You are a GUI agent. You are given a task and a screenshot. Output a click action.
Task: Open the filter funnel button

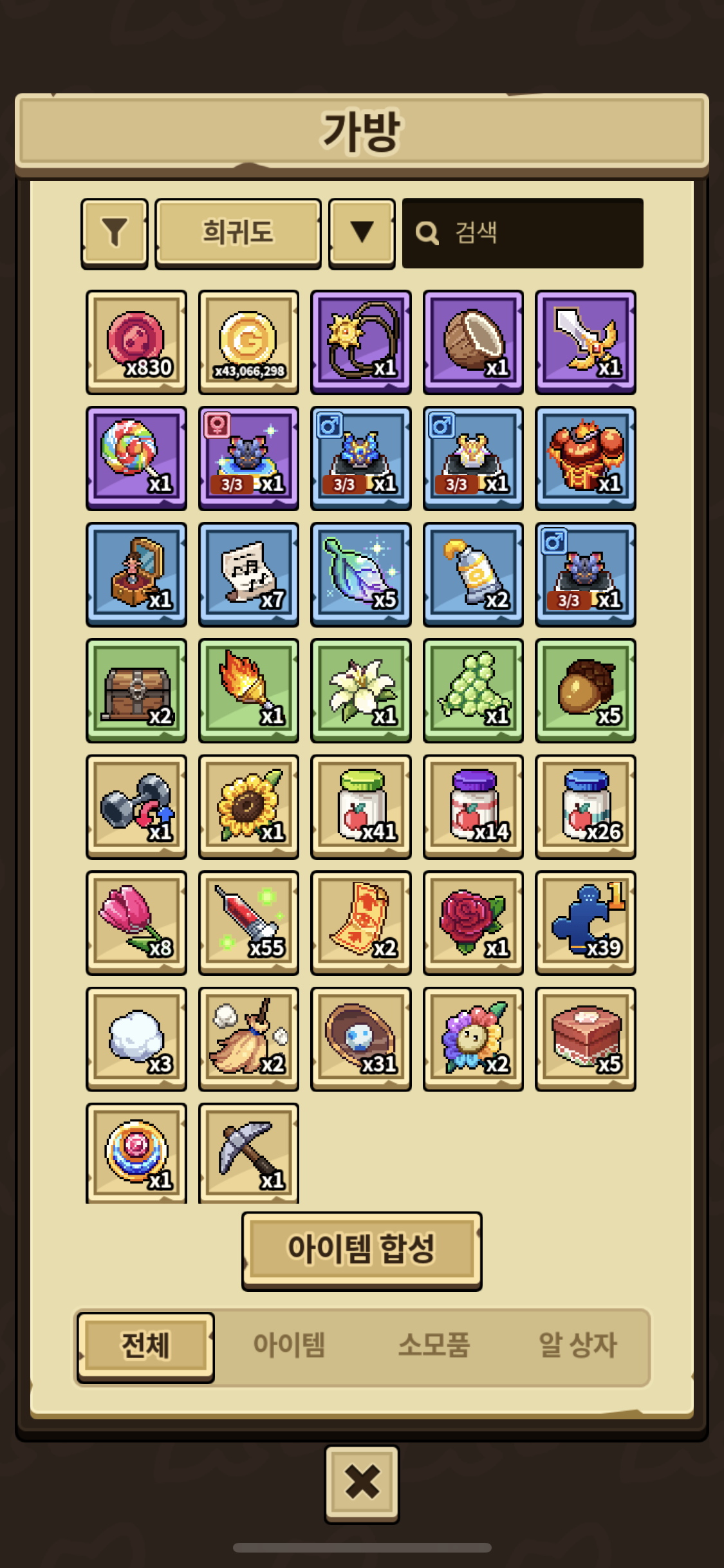click(115, 233)
